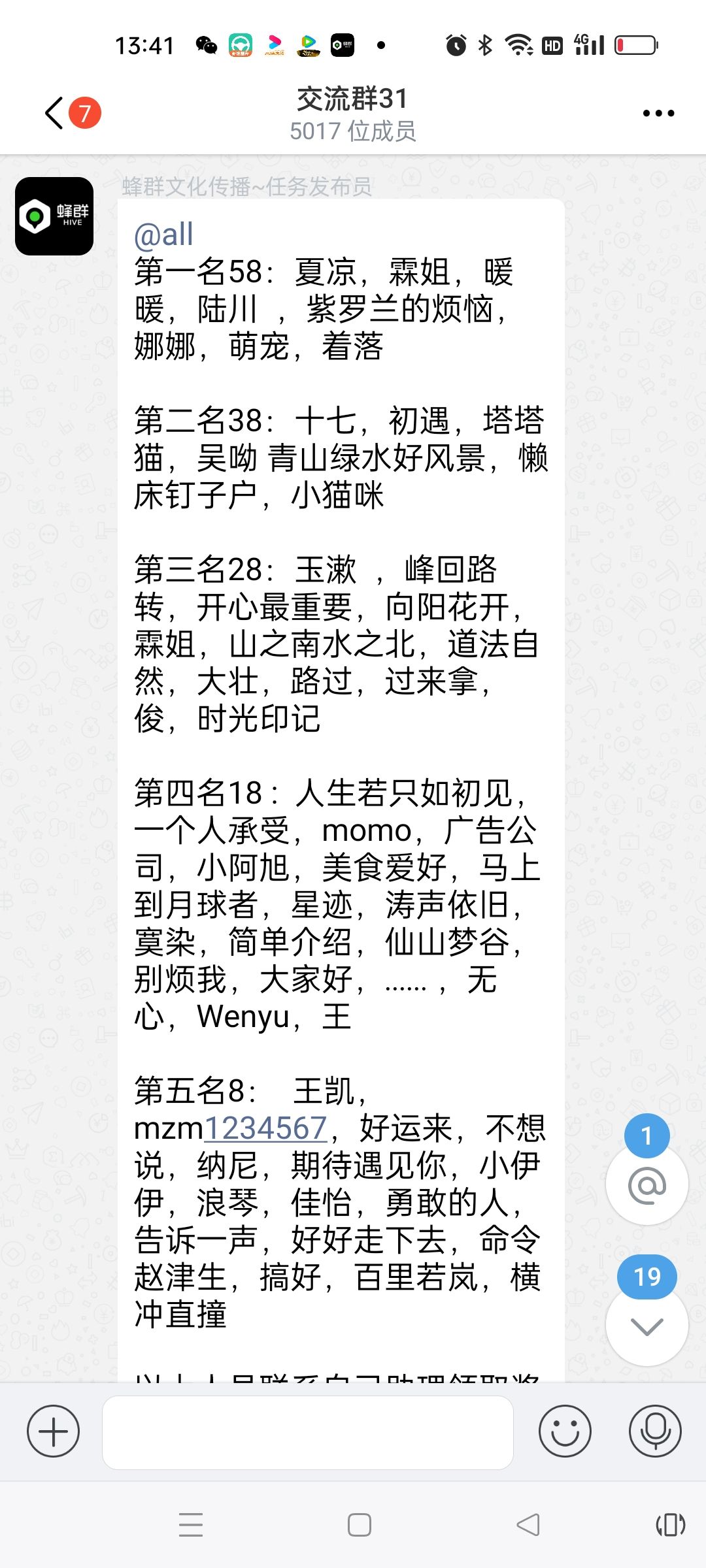Open the plus attachment menu
The height and width of the screenshot is (1568, 706).
tap(53, 1431)
